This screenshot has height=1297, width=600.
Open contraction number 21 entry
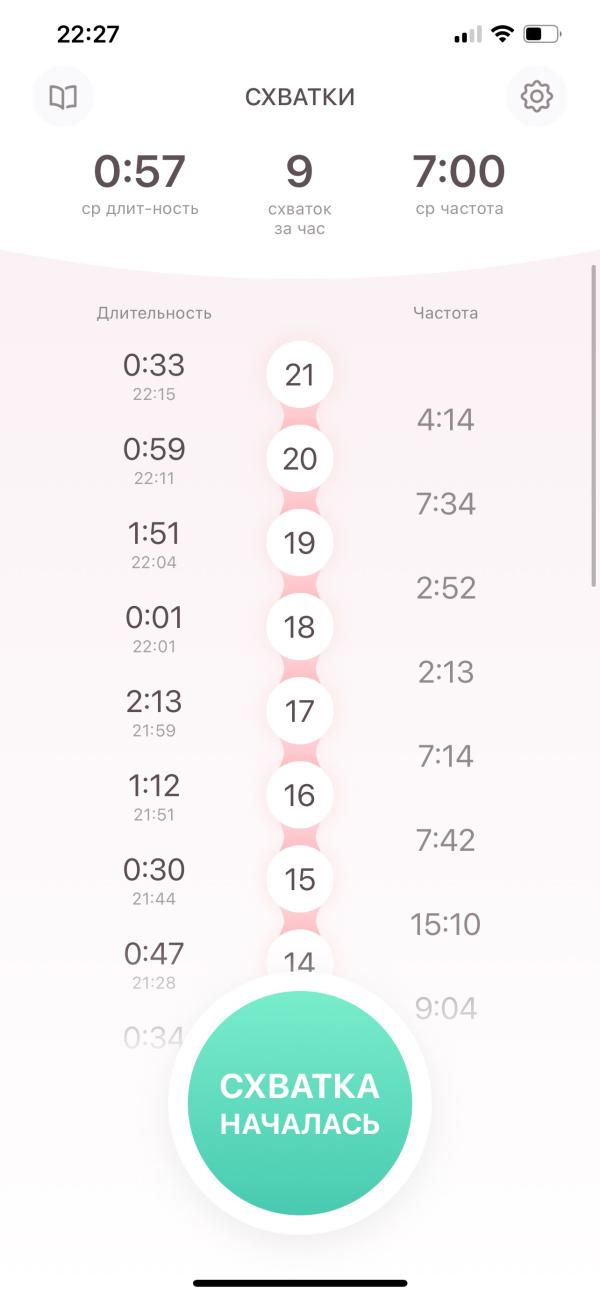[300, 375]
